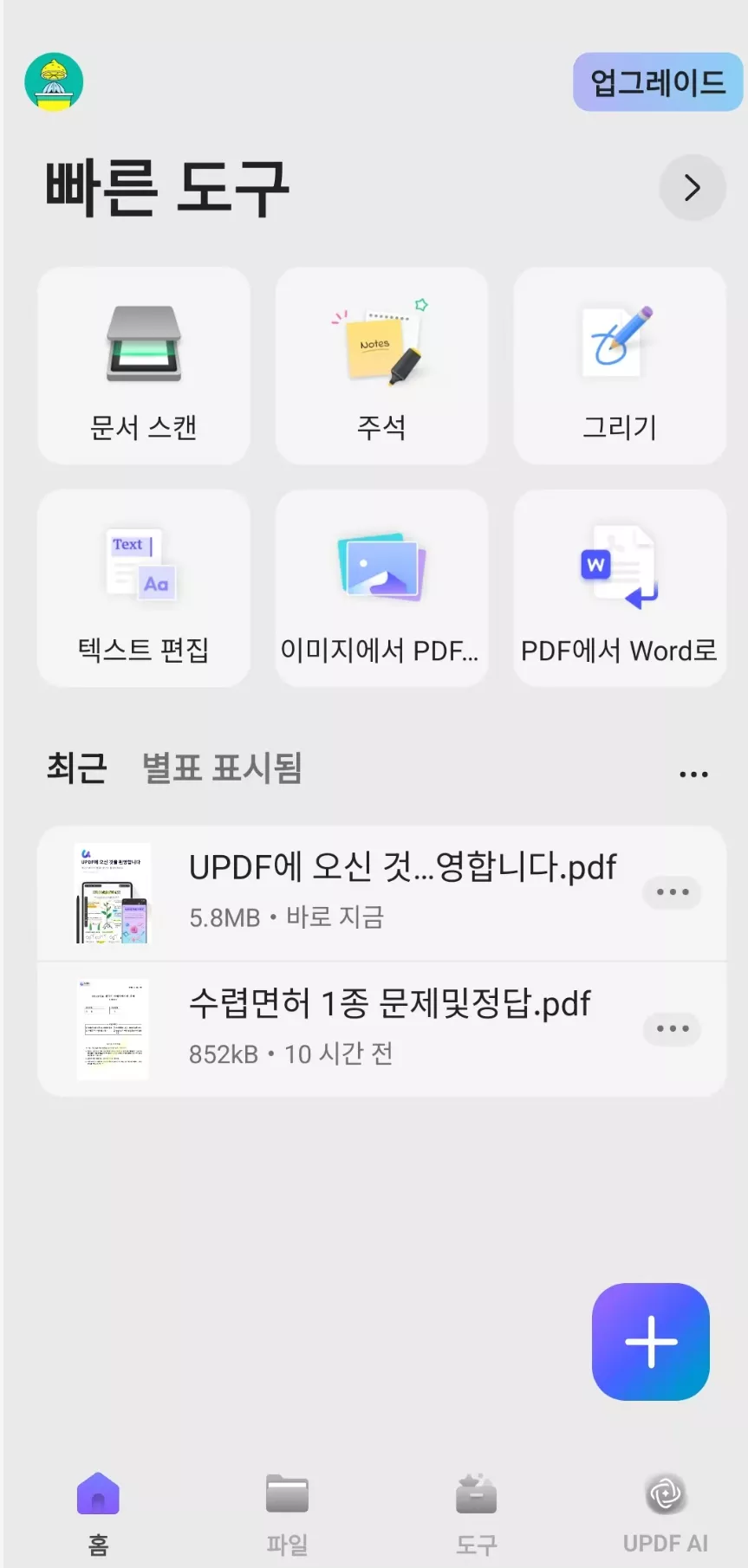Image resolution: width=748 pixels, height=1568 pixels.
Task: Tap the 업그레이드 upgrade button
Action: pos(658,81)
